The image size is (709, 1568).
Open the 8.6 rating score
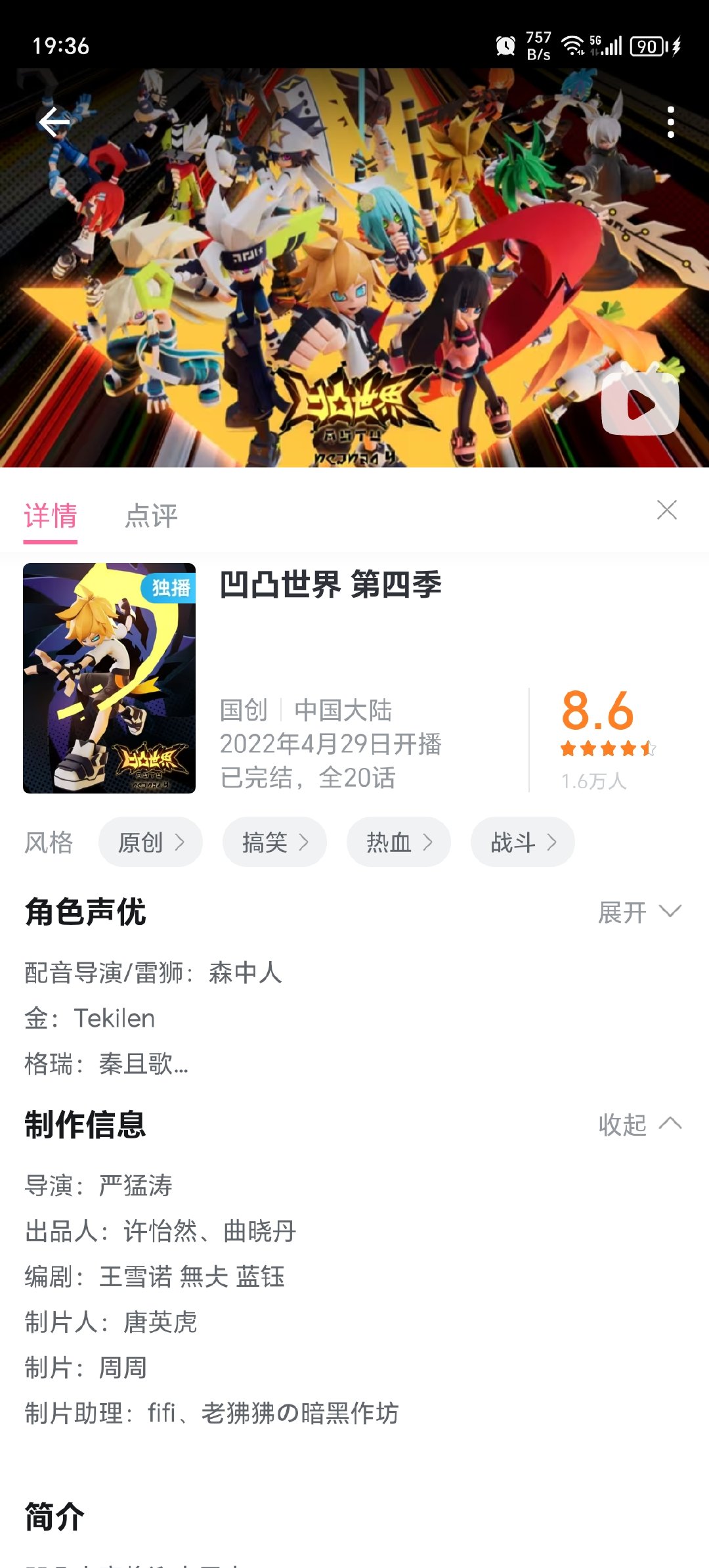coord(597,711)
